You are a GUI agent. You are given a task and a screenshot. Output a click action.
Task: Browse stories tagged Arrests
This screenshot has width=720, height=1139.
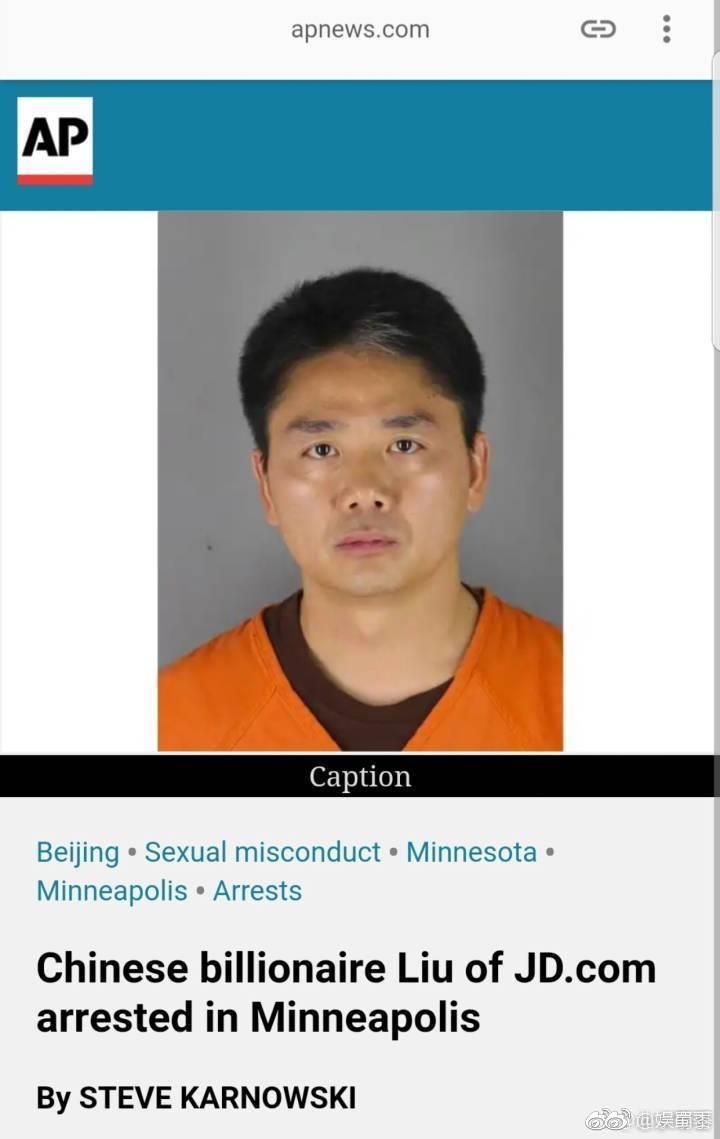[x=257, y=890]
